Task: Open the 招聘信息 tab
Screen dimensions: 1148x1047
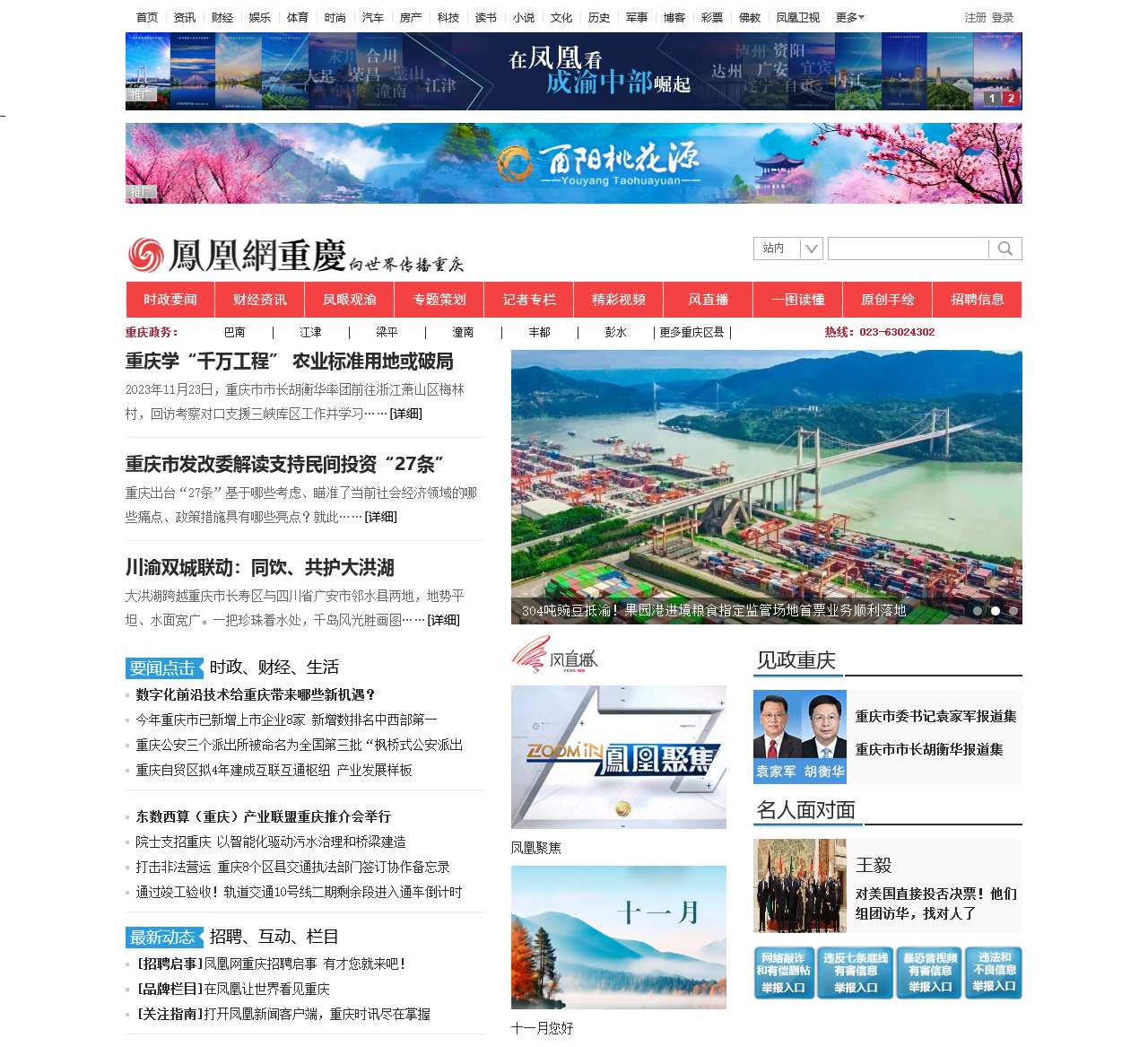Action: tap(978, 300)
